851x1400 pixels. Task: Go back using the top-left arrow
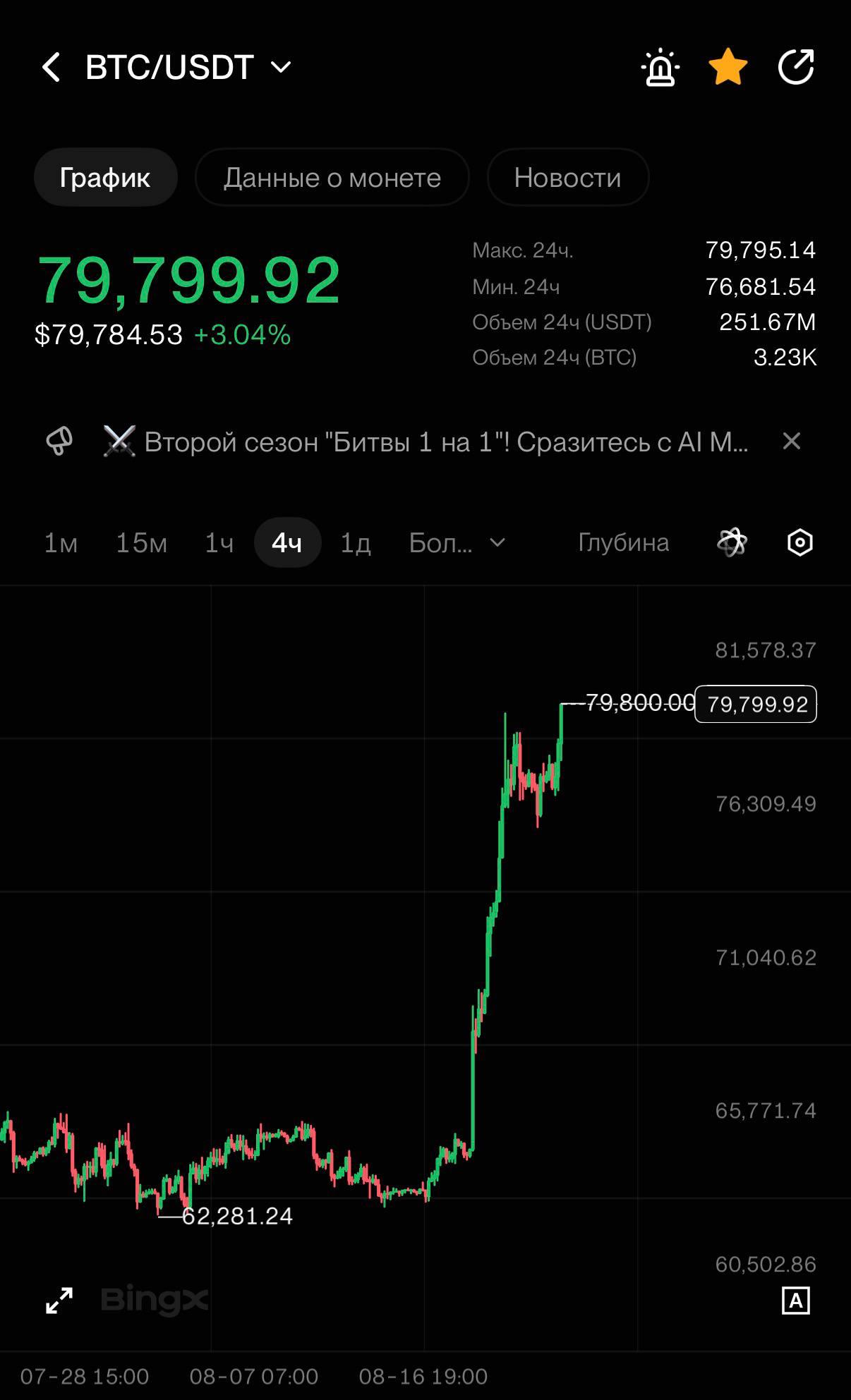pos(51,68)
